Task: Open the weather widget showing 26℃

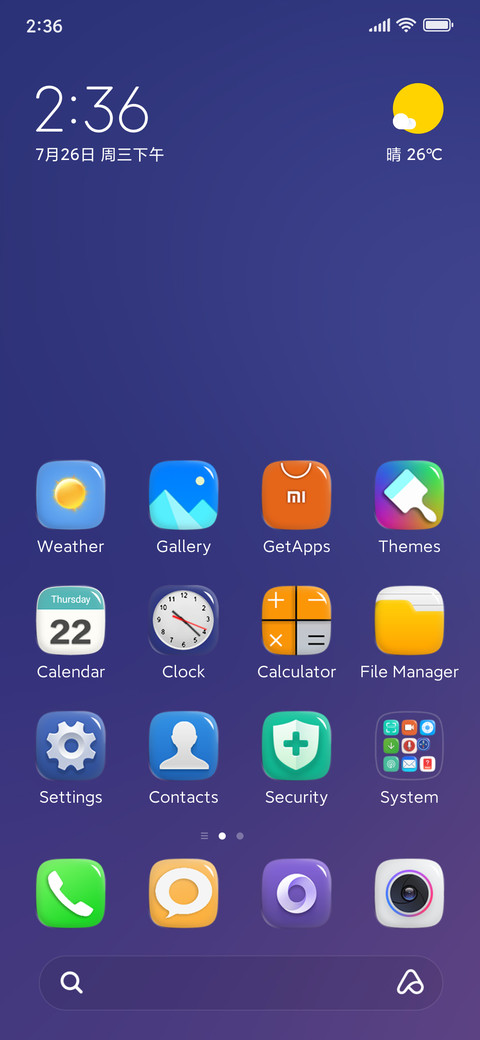Action: click(415, 123)
